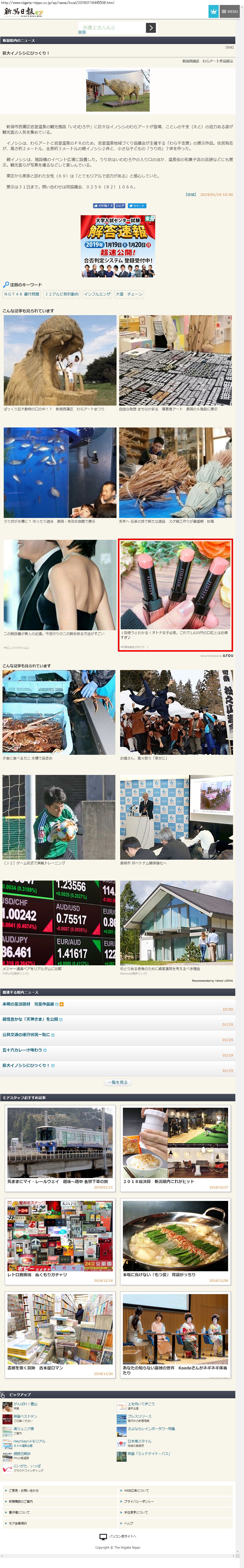
Task: Select the NGT48 暴行問題 keyword chip
Action: pos(21,294)
